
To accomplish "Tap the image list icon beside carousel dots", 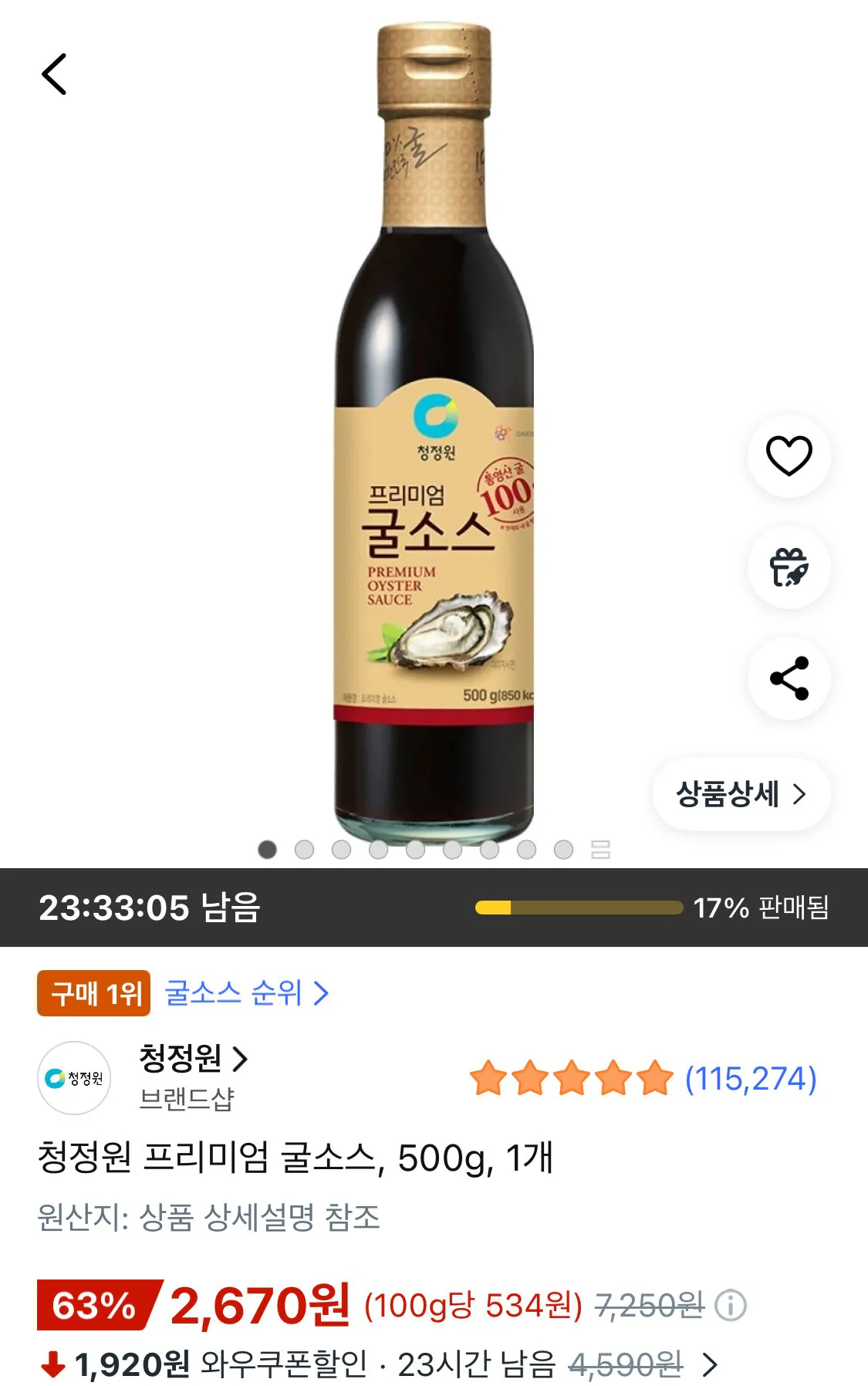I will (601, 849).
